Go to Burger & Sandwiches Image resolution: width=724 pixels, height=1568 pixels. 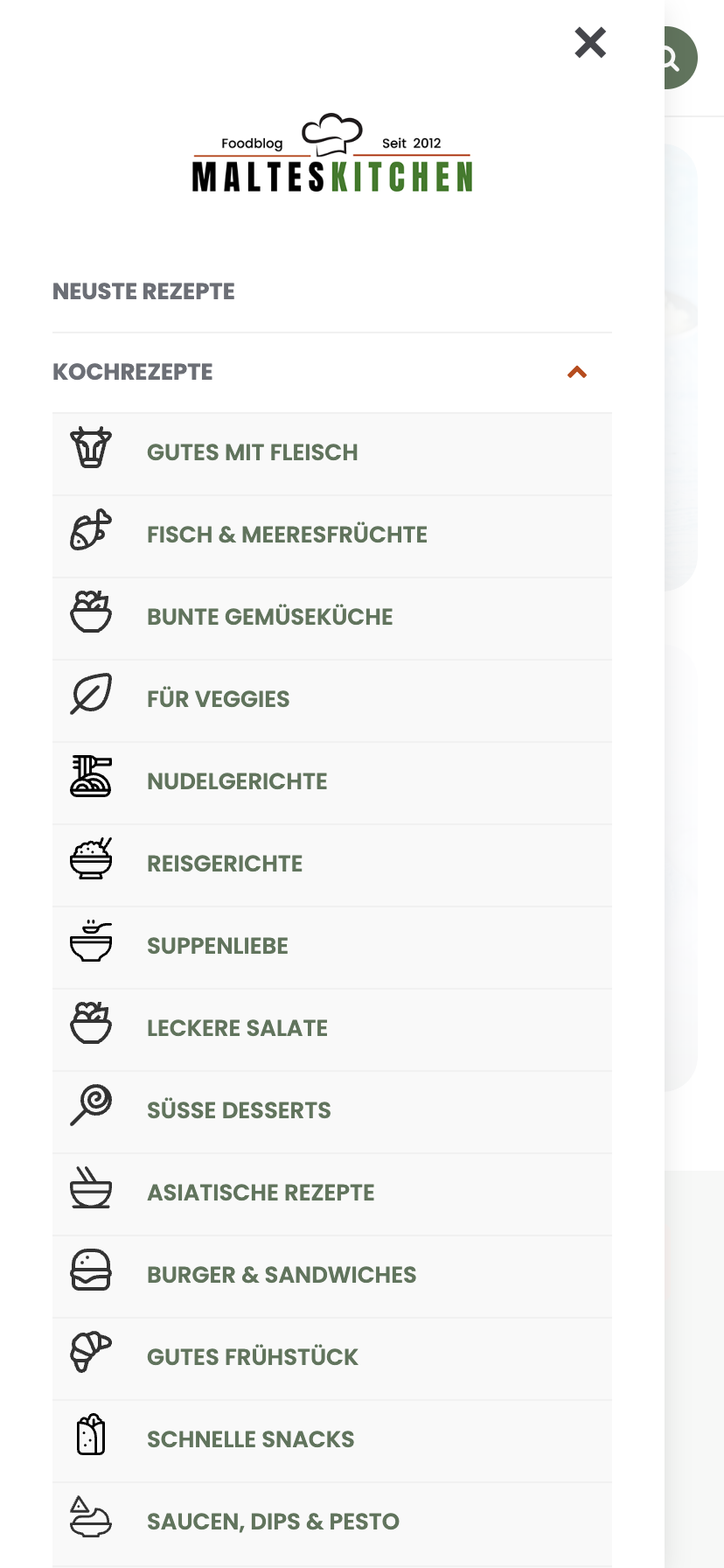(282, 1275)
